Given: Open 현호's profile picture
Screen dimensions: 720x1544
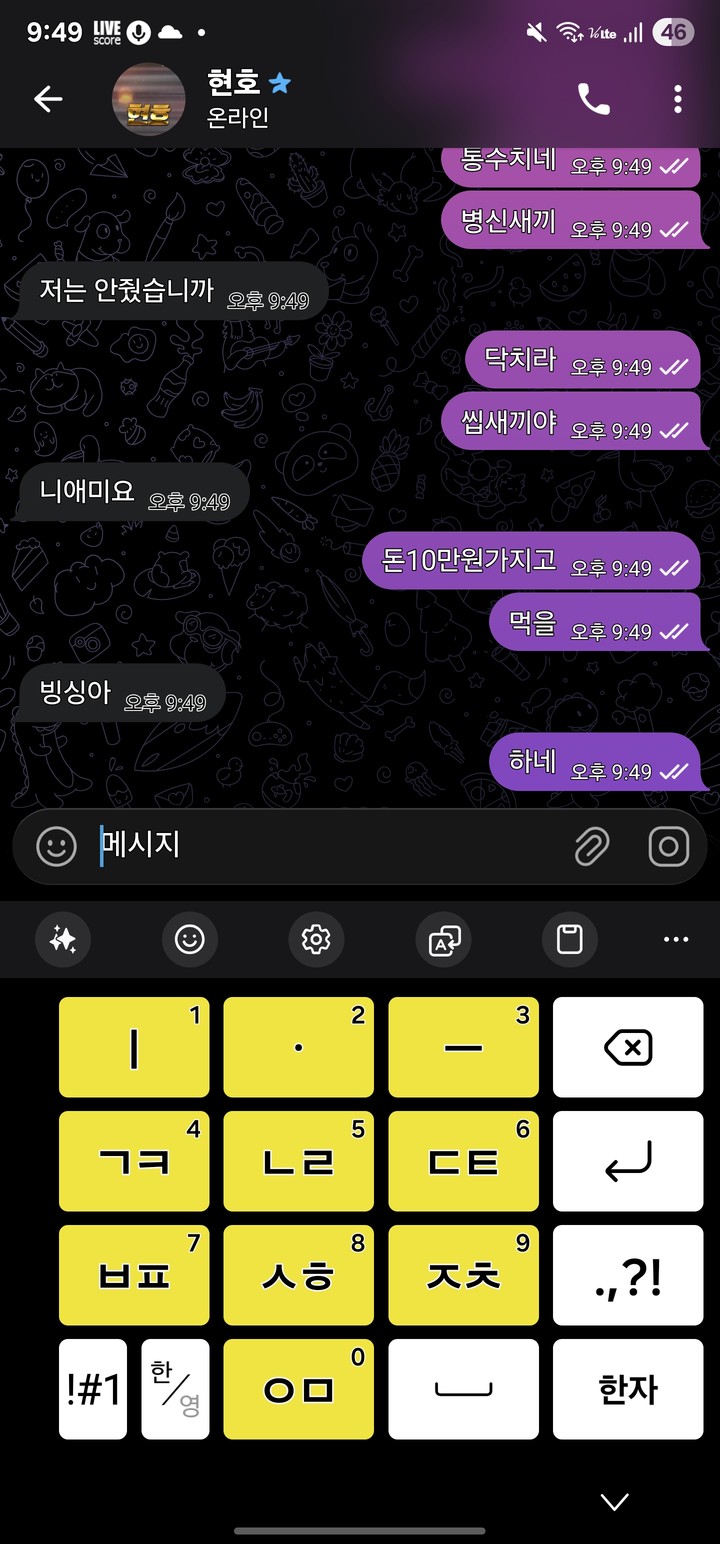Looking at the screenshot, I should point(148,99).
